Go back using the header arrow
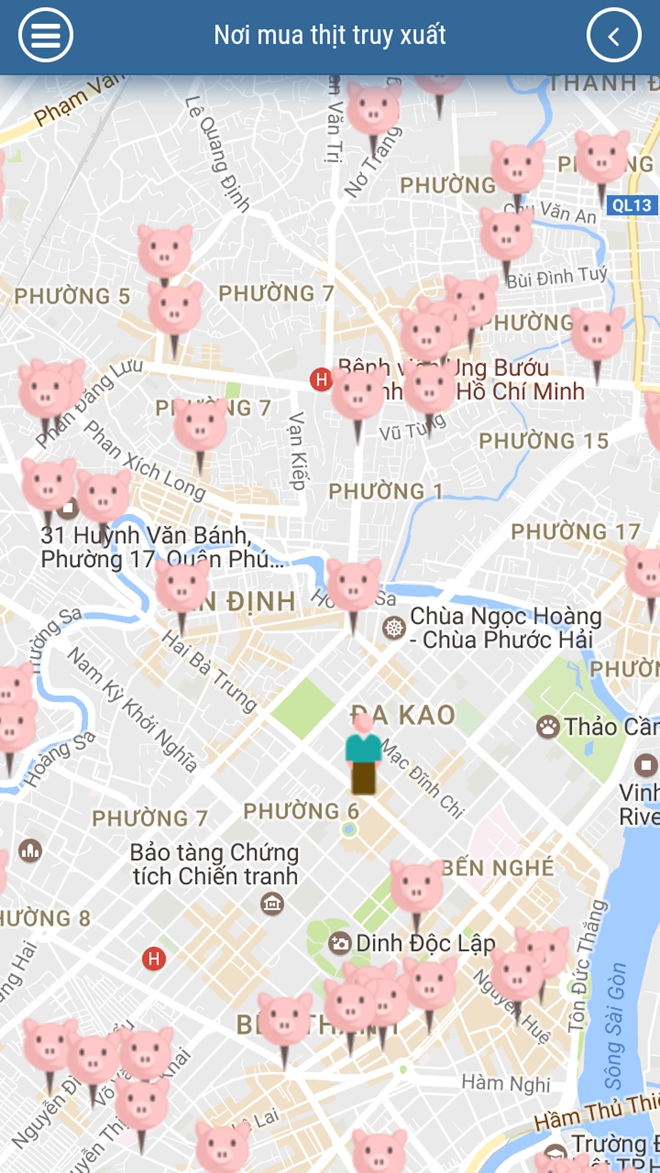This screenshot has width=660, height=1173. pos(613,36)
